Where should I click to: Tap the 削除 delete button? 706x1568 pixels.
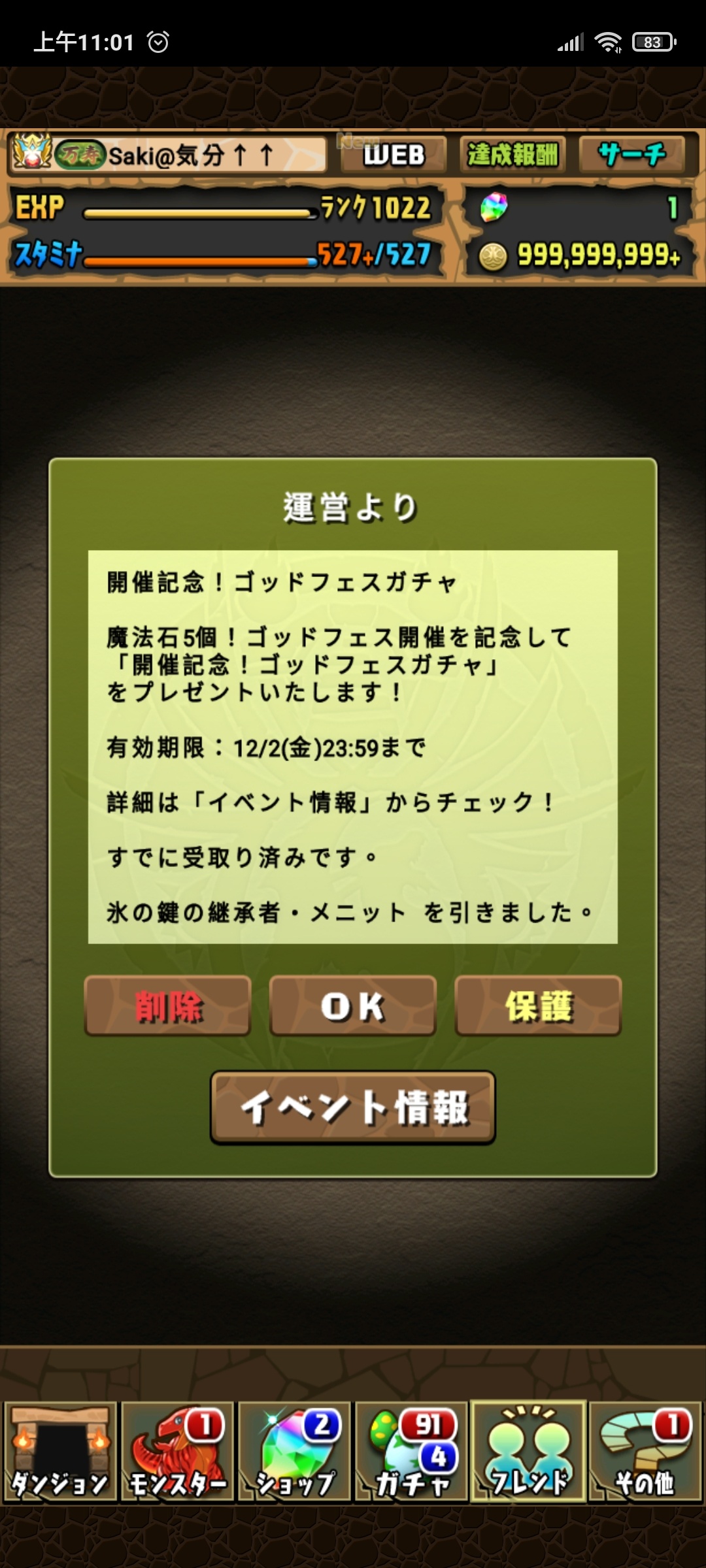coord(167,1005)
